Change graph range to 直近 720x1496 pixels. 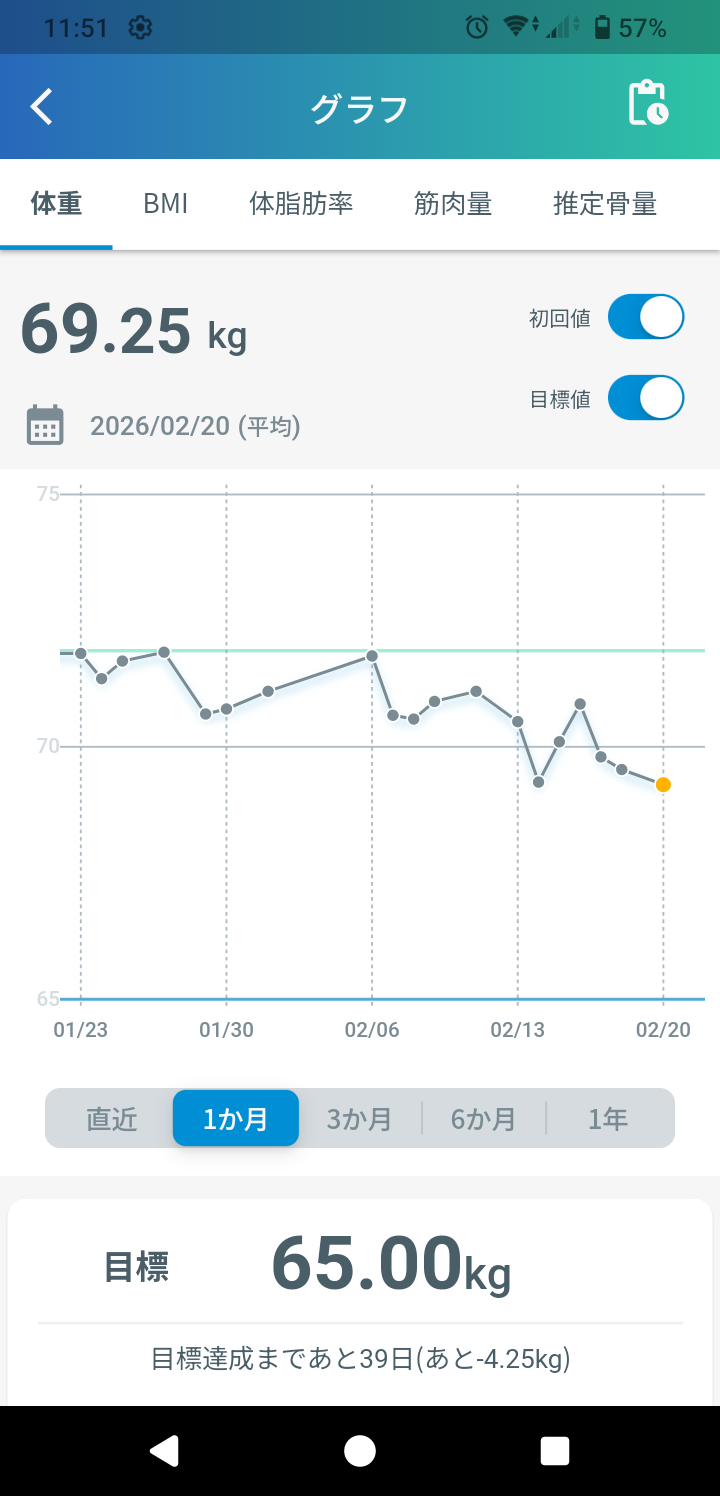point(111,1118)
